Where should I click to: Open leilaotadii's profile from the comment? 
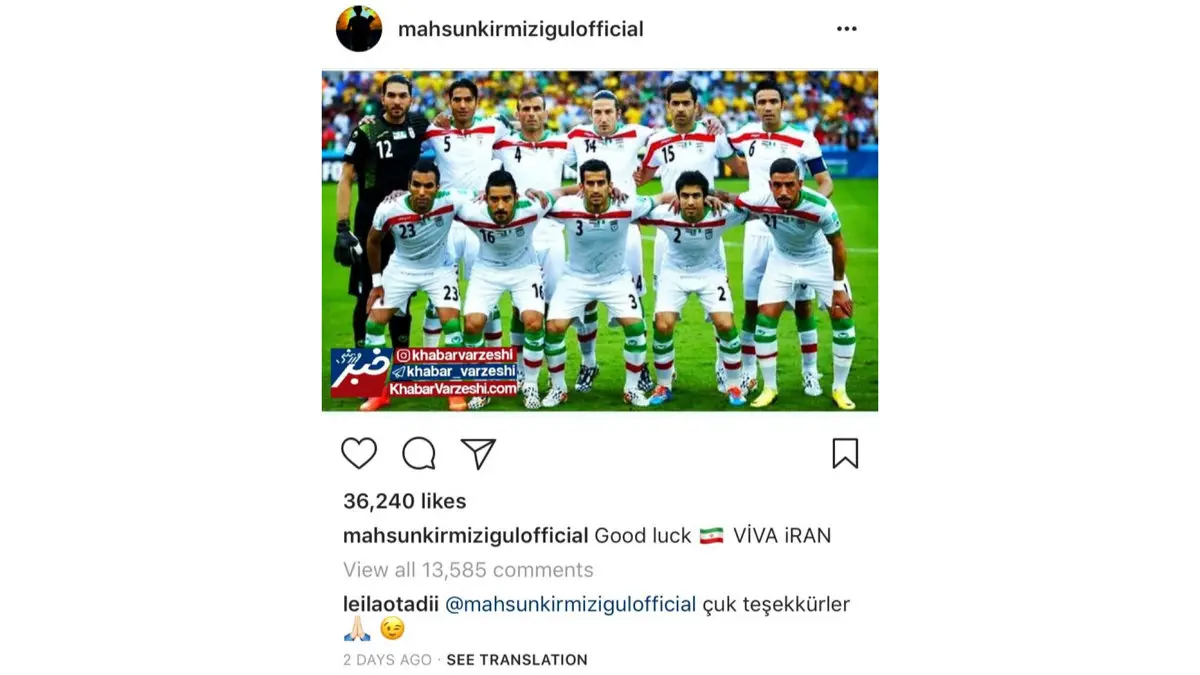pyautogui.click(x=388, y=604)
